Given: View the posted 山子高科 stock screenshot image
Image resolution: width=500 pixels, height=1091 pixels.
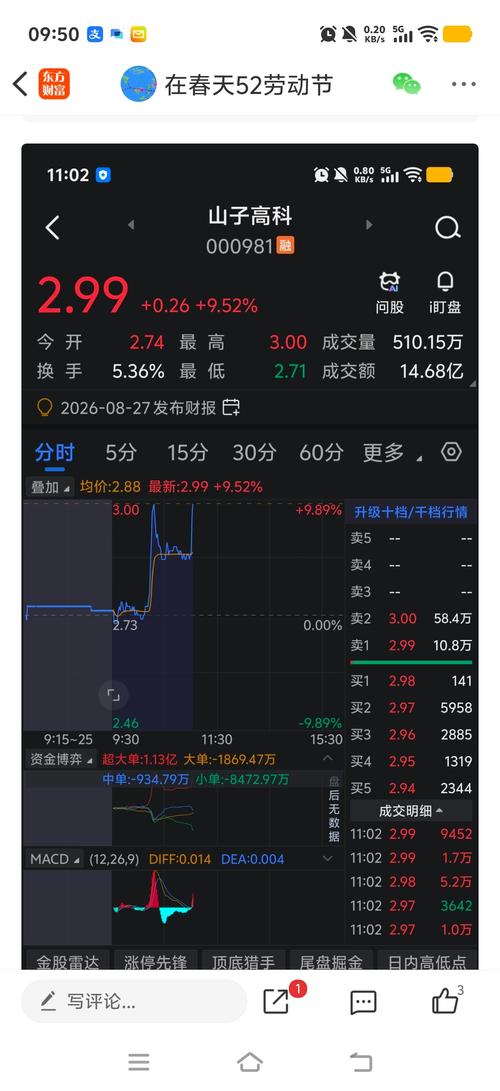Looking at the screenshot, I should point(250,557).
